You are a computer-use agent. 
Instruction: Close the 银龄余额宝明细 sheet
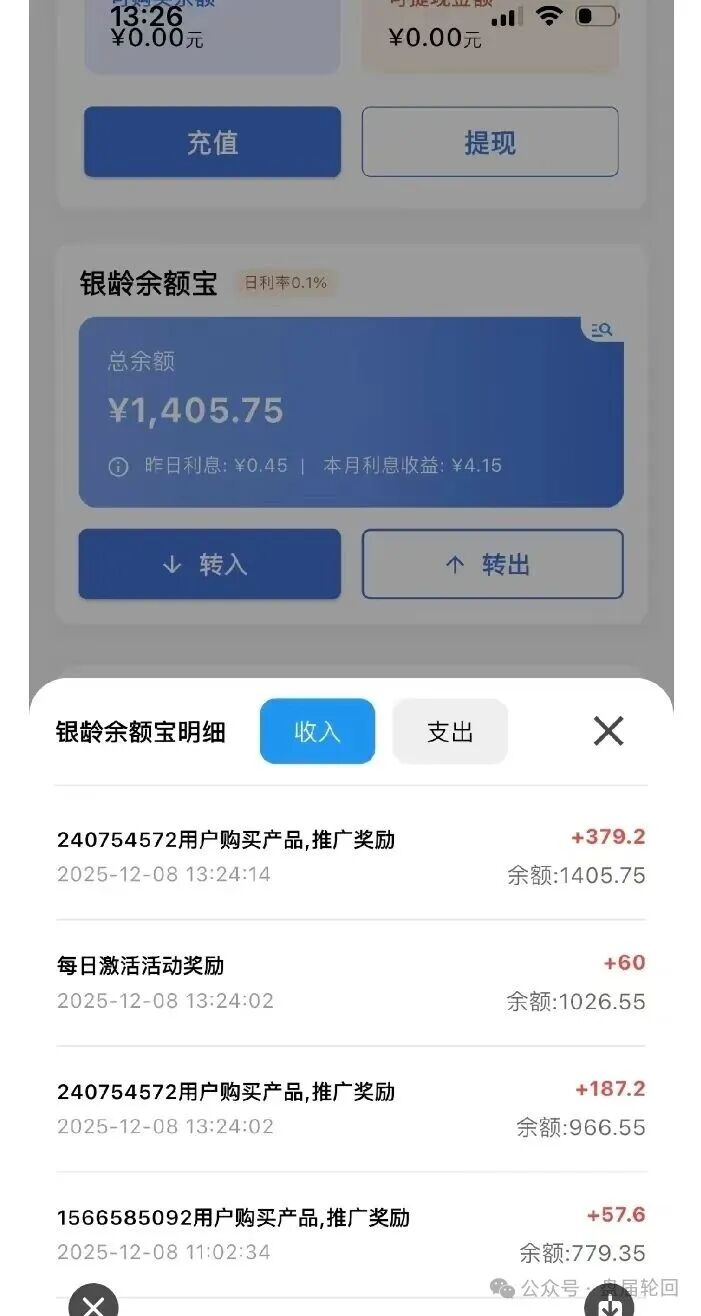point(608,731)
